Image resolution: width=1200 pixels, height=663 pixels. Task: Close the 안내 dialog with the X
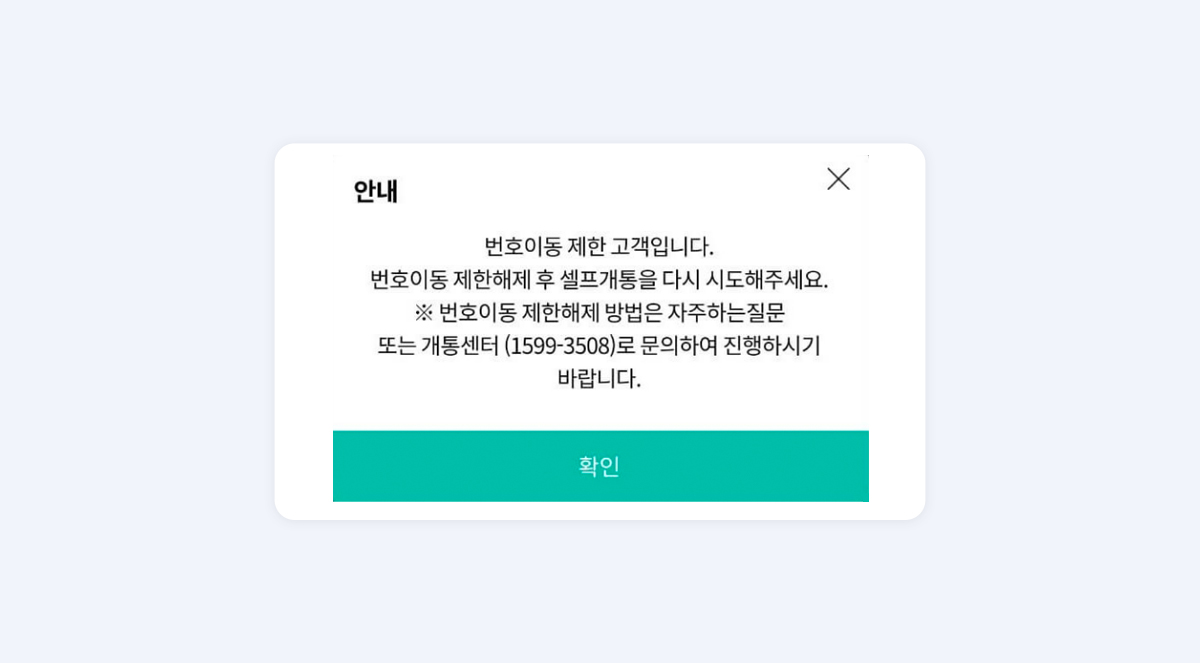click(x=838, y=179)
